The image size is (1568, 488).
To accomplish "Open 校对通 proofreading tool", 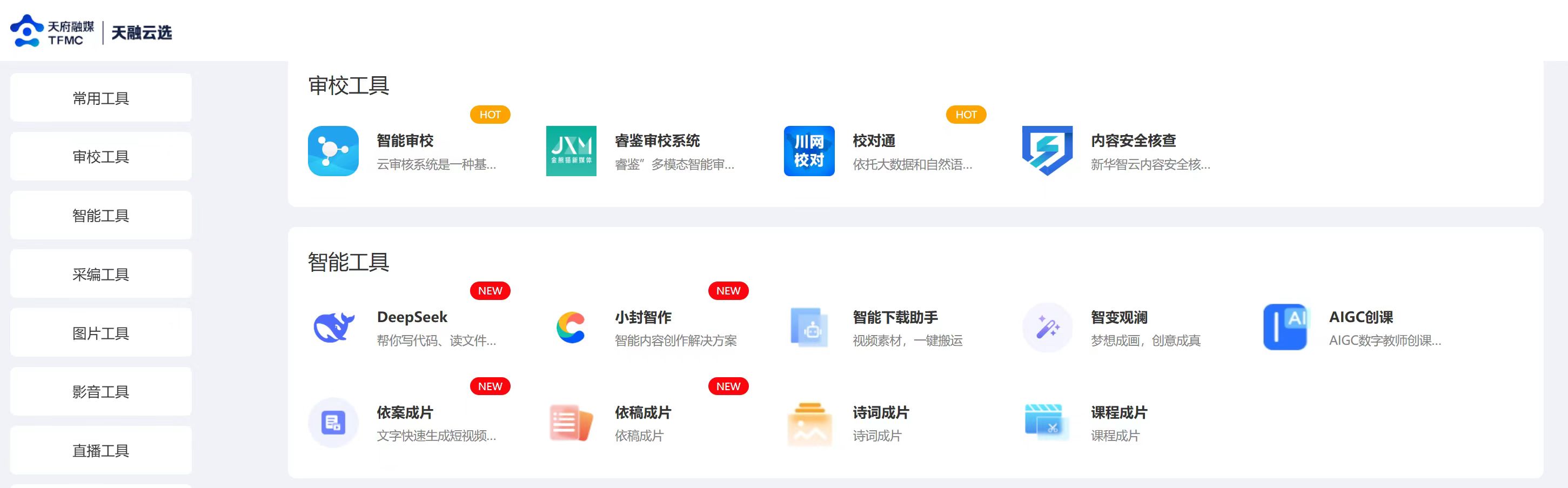I will click(x=874, y=141).
